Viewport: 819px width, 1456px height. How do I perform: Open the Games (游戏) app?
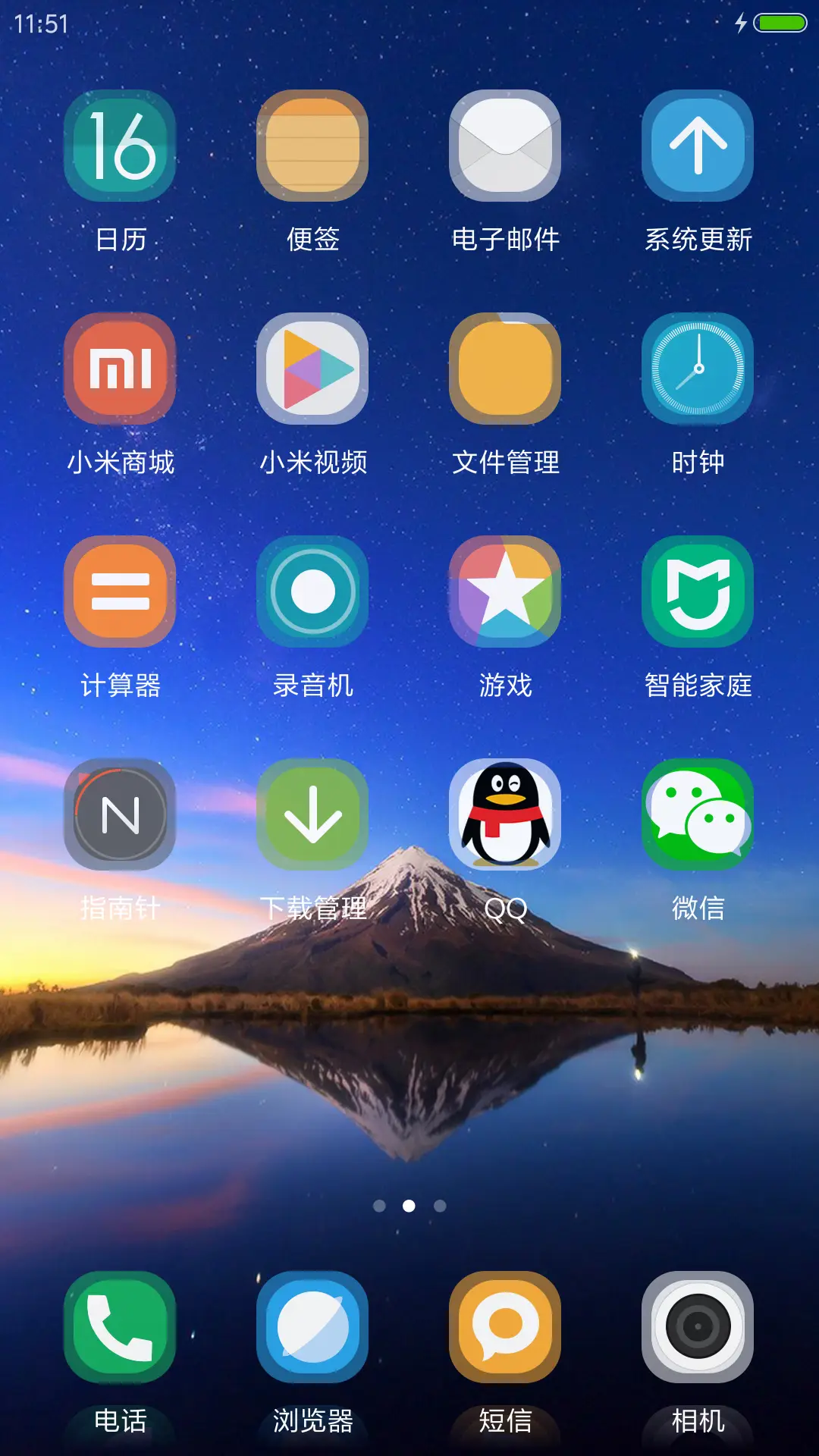(505, 591)
